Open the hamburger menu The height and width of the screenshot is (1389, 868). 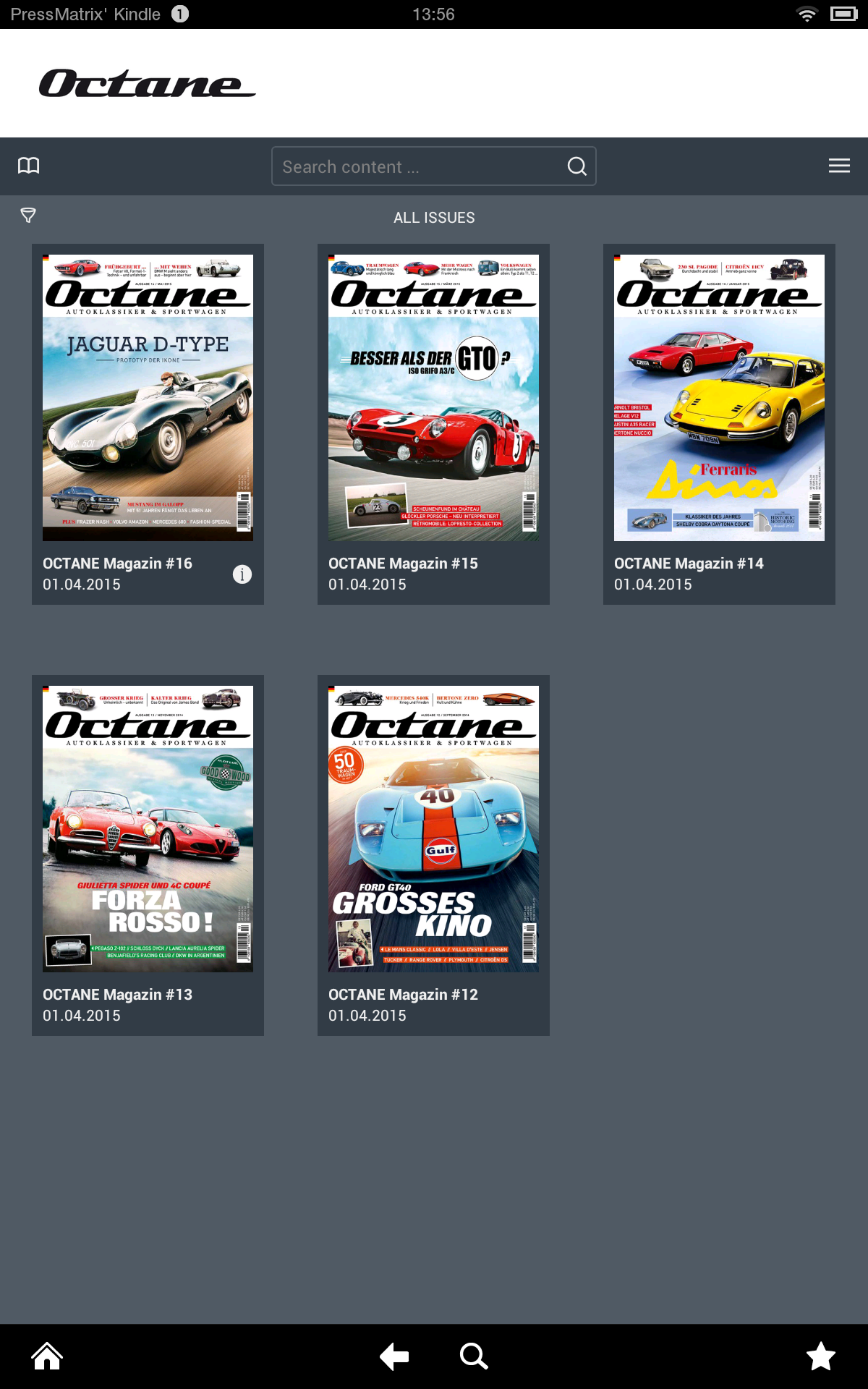839,166
